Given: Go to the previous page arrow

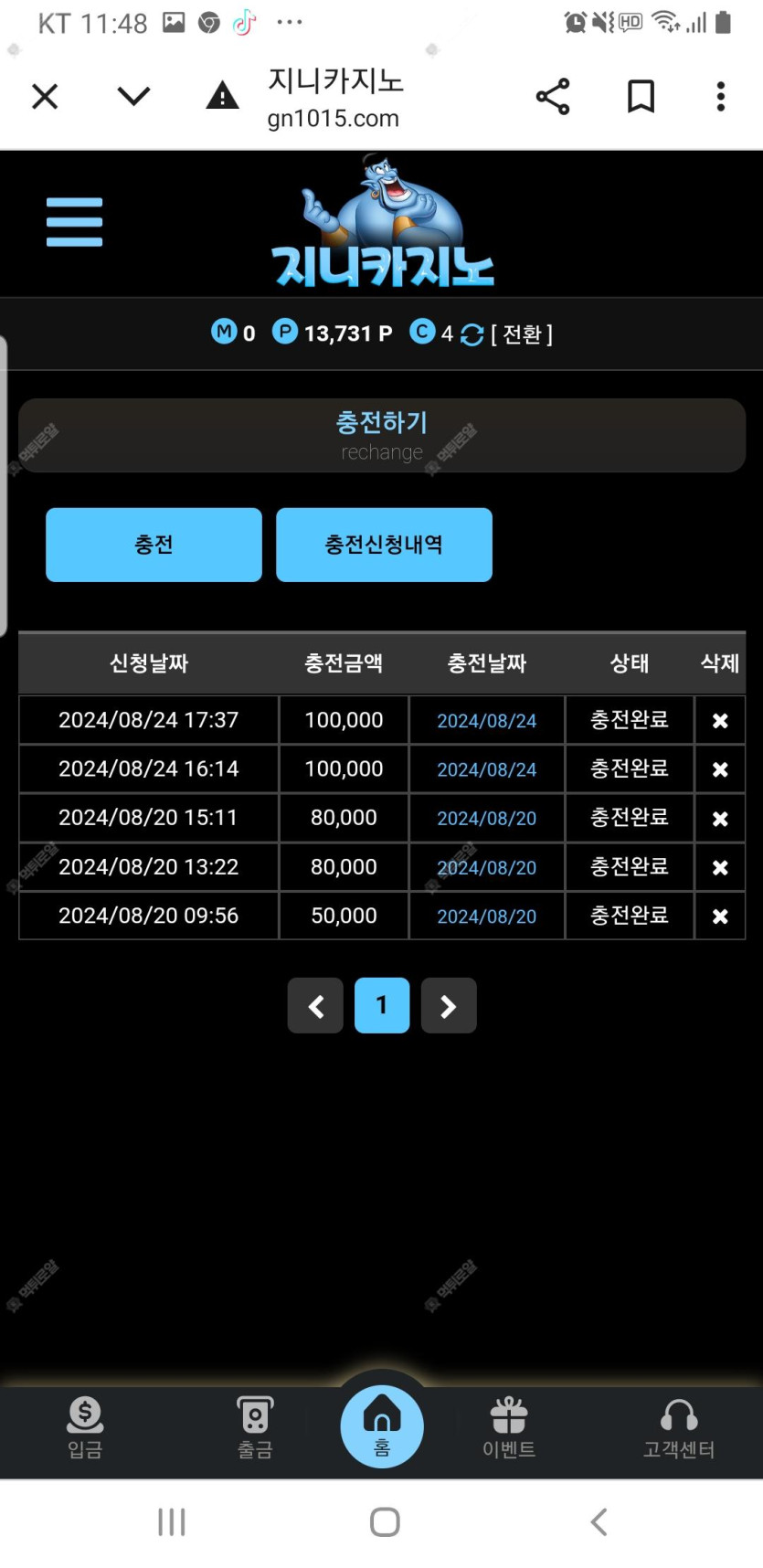Looking at the screenshot, I should (315, 1006).
